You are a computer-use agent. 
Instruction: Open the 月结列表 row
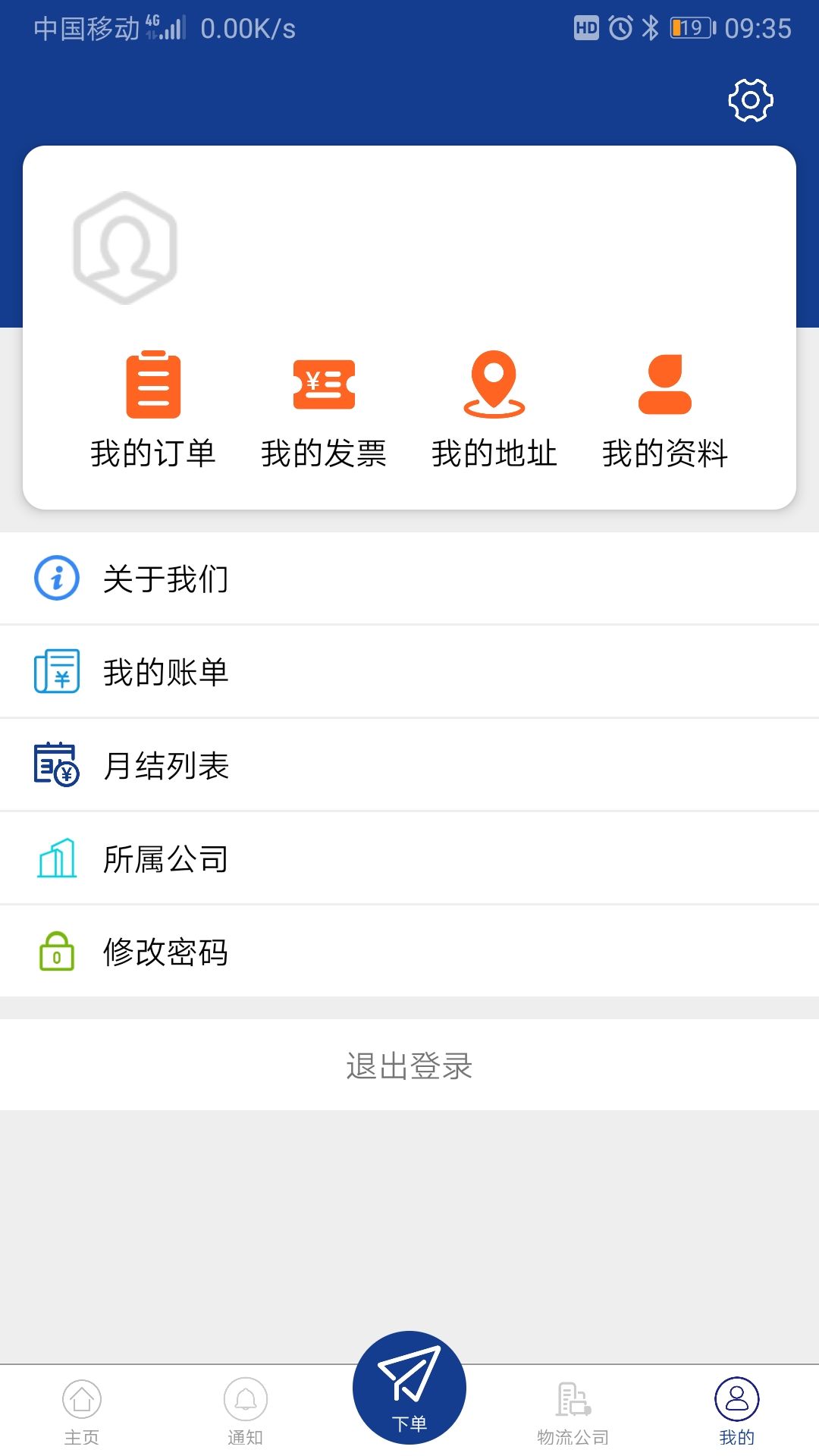tap(409, 765)
